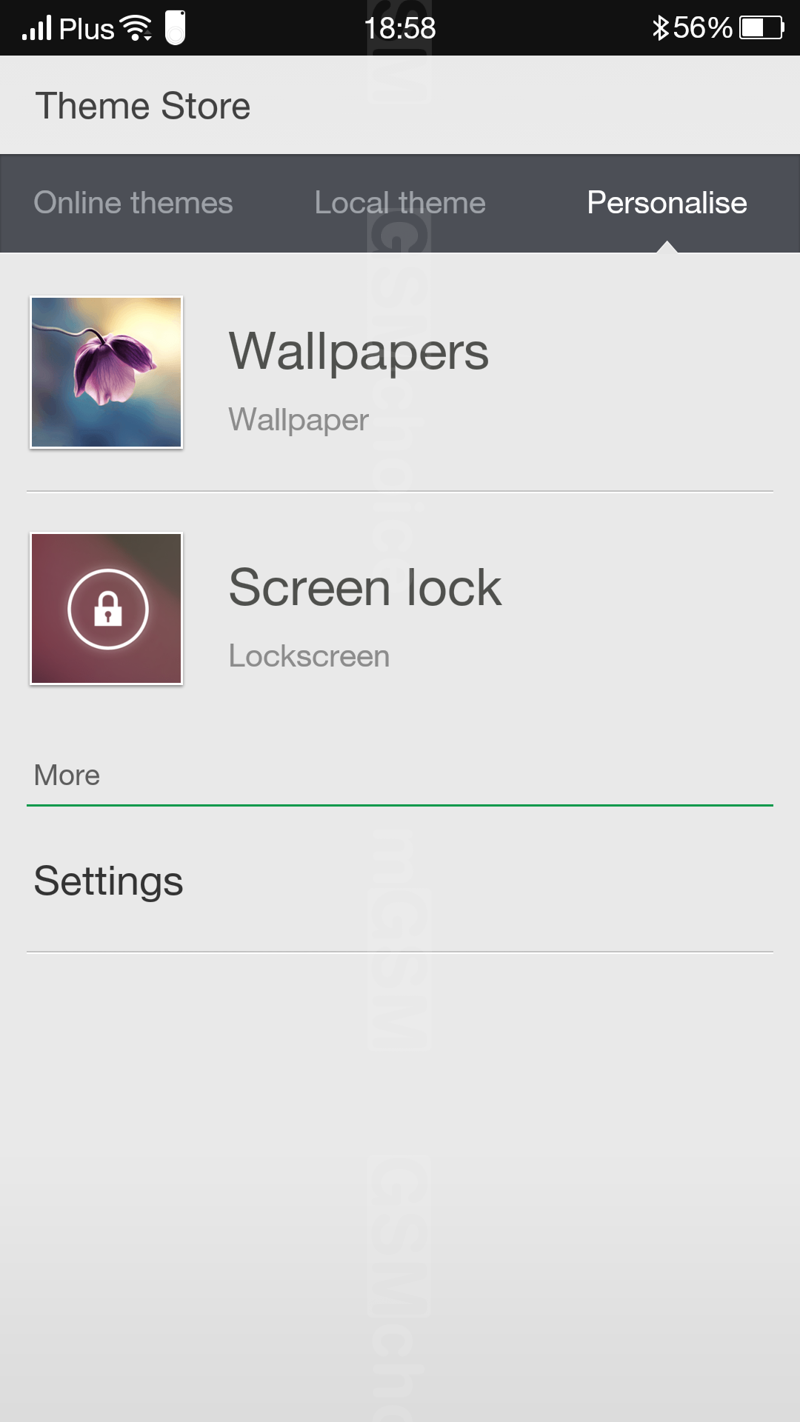The width and height of the screenshot is (800, 1422).
Task: Open the Screen lock option
Action: 400,609
